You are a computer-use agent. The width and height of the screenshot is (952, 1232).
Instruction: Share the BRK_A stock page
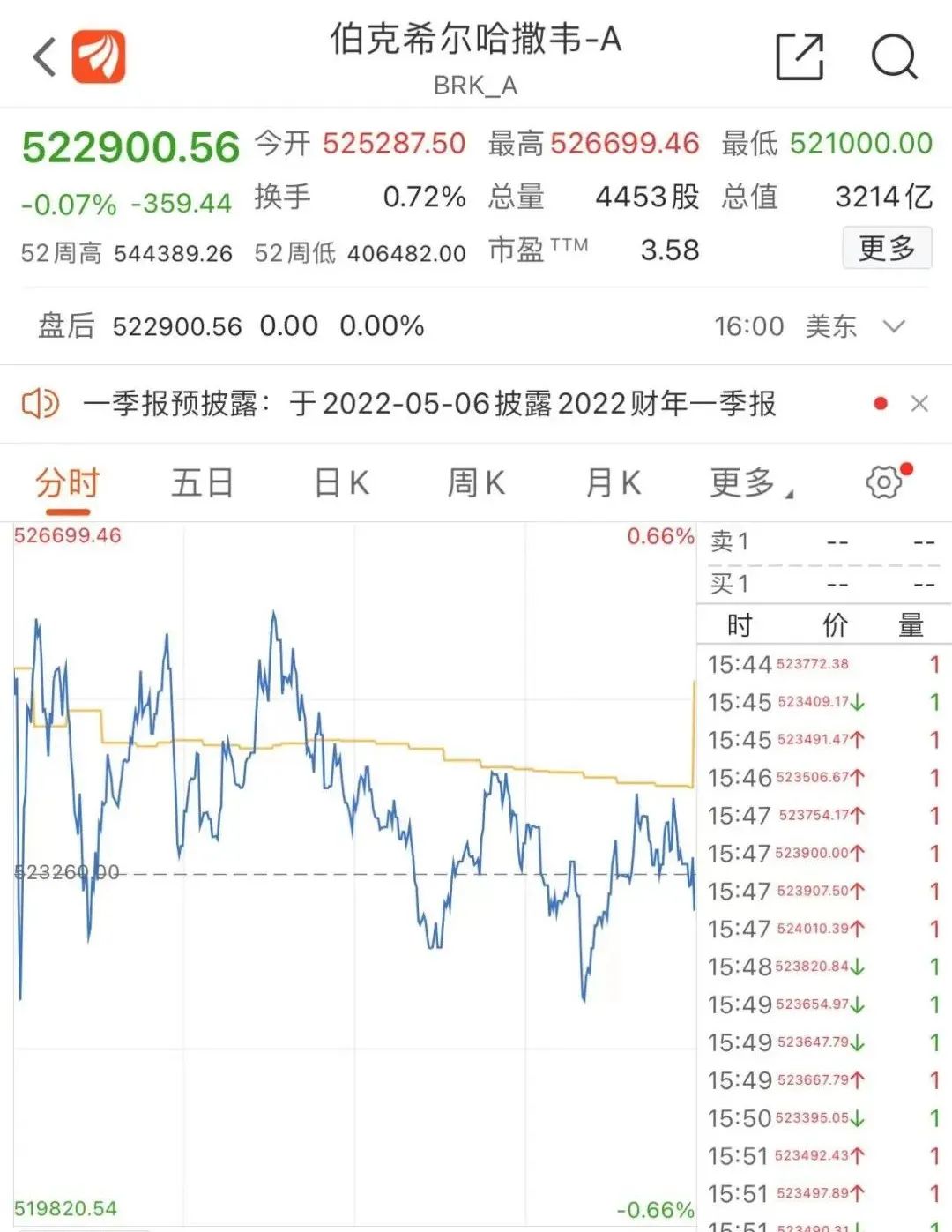click(x=799, y=57)
